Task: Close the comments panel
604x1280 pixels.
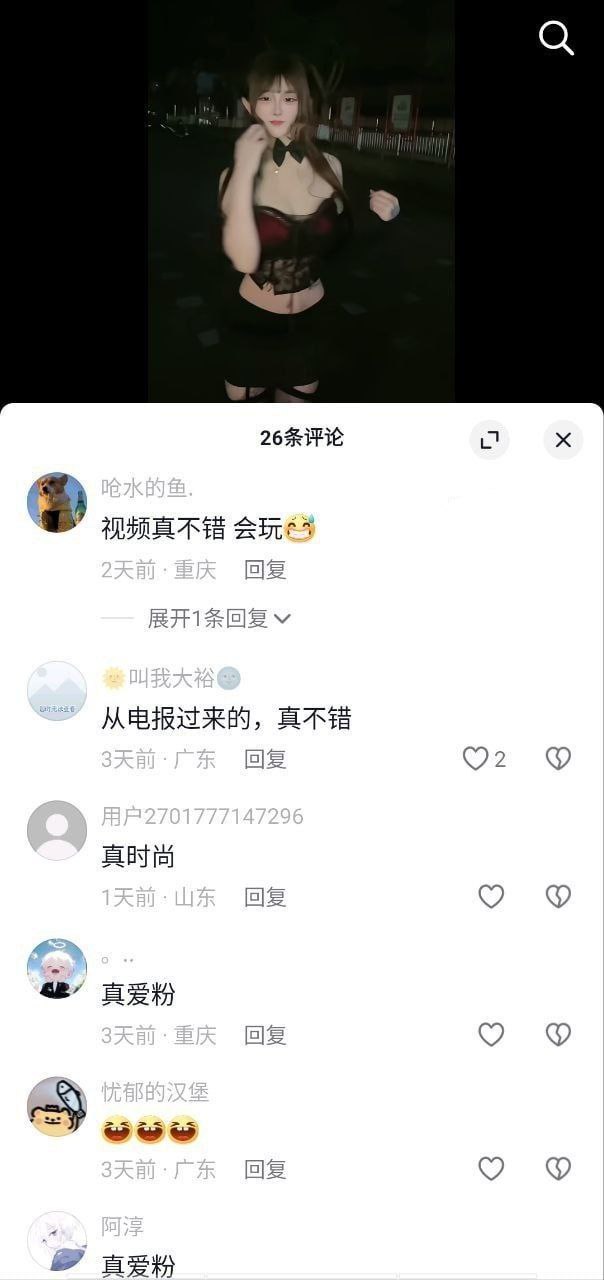Action: click(x=563, y=439)
